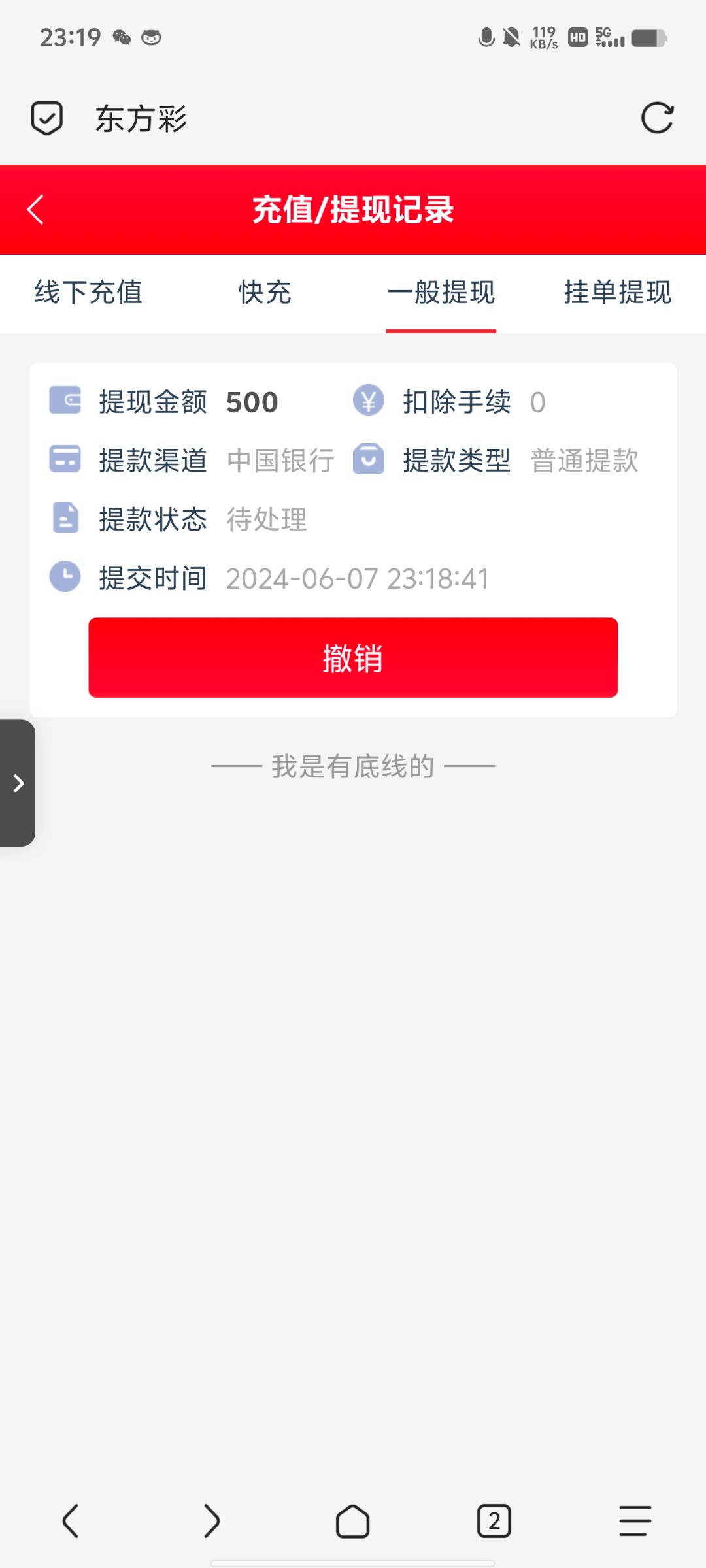
Task: Click the home icon in bottom navigation
Action: (x=353, y=1520)
